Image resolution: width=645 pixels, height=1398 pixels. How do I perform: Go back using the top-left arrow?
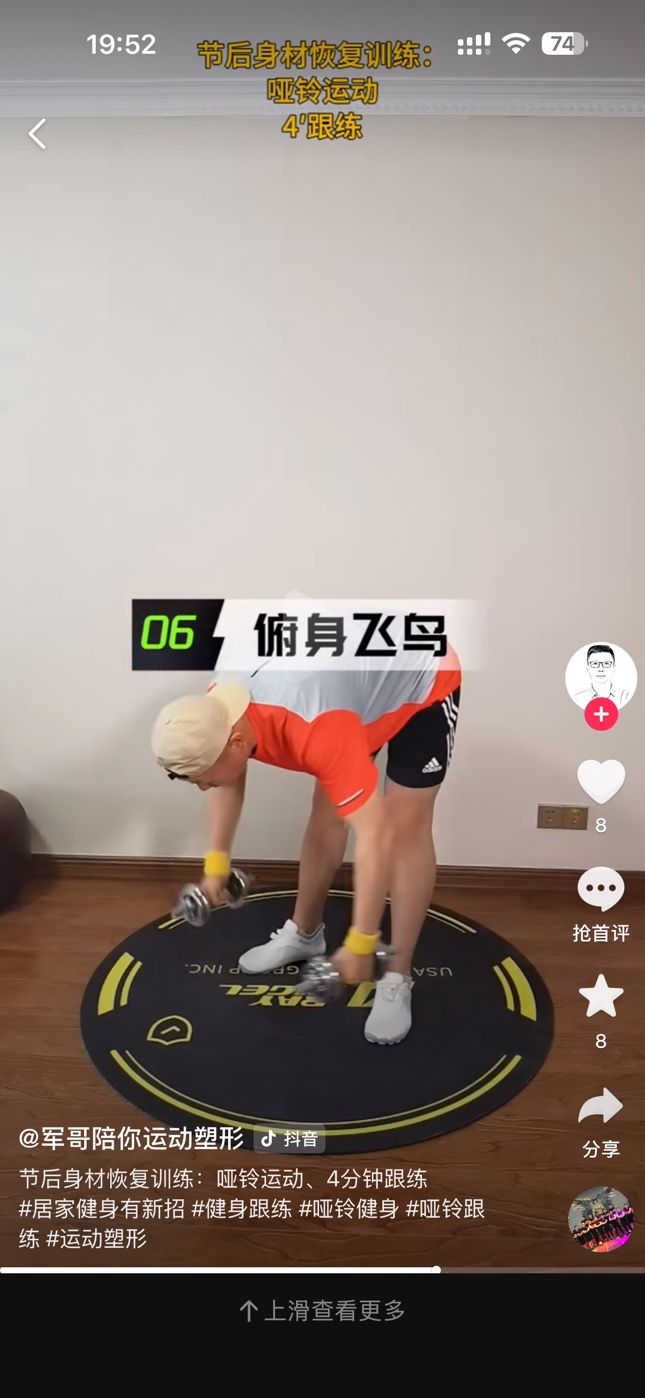[37, 134]
